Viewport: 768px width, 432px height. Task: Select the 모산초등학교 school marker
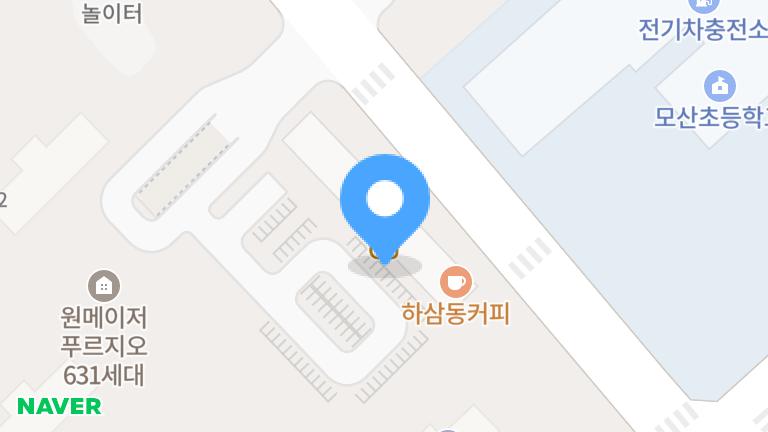coord(720,86)
